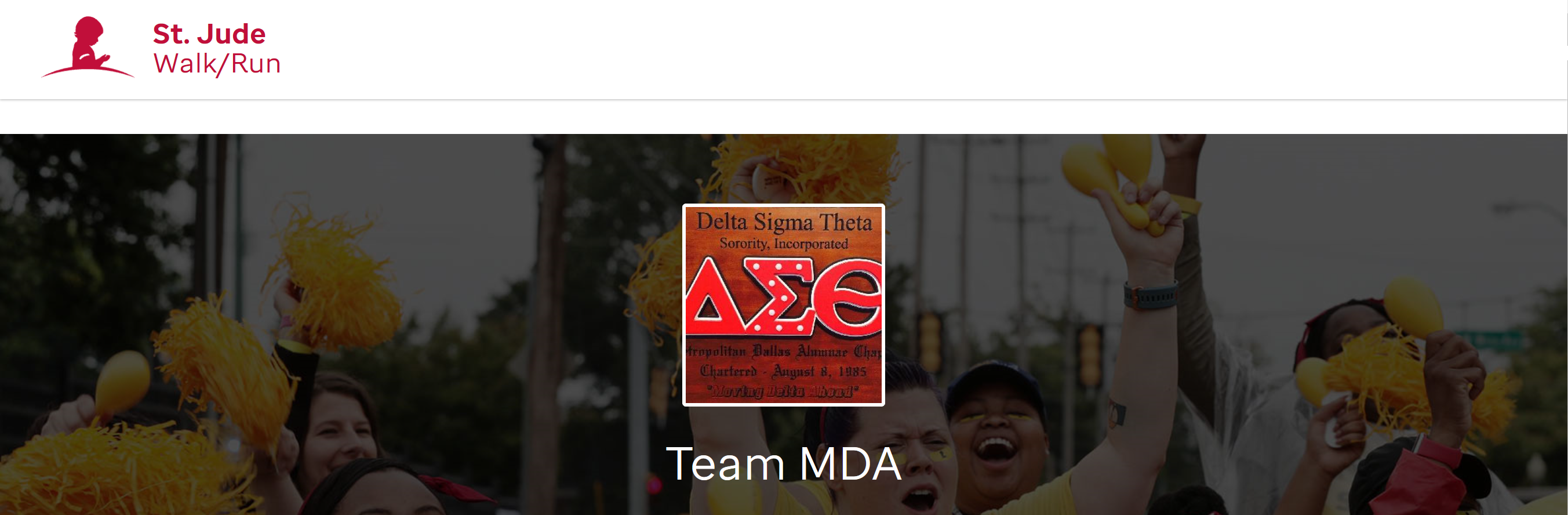Open the St. Jude Walk/Run home link
This screenshot has width=1568, height=515.
[161, 48]
